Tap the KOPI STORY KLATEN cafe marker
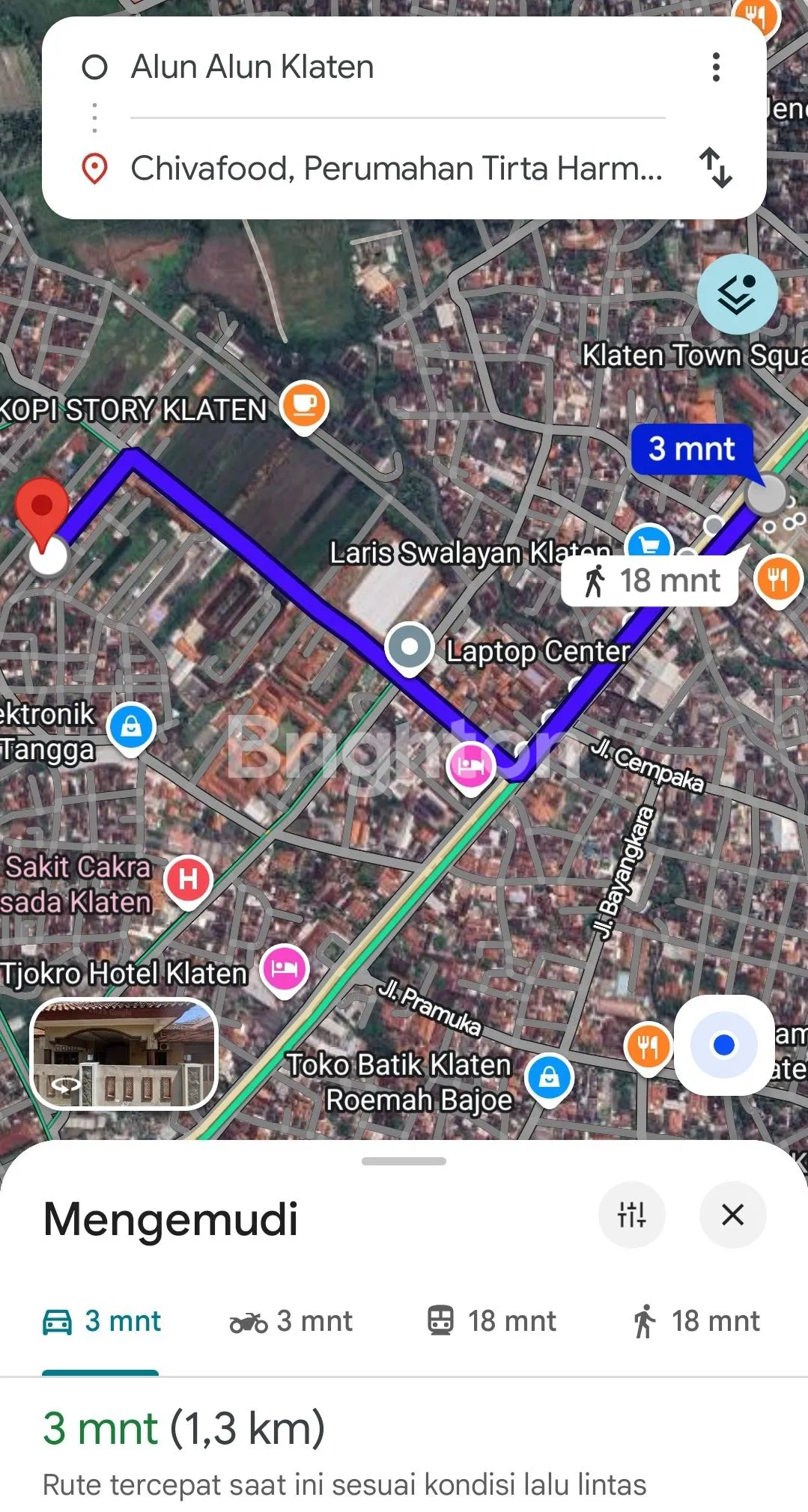 304,405
